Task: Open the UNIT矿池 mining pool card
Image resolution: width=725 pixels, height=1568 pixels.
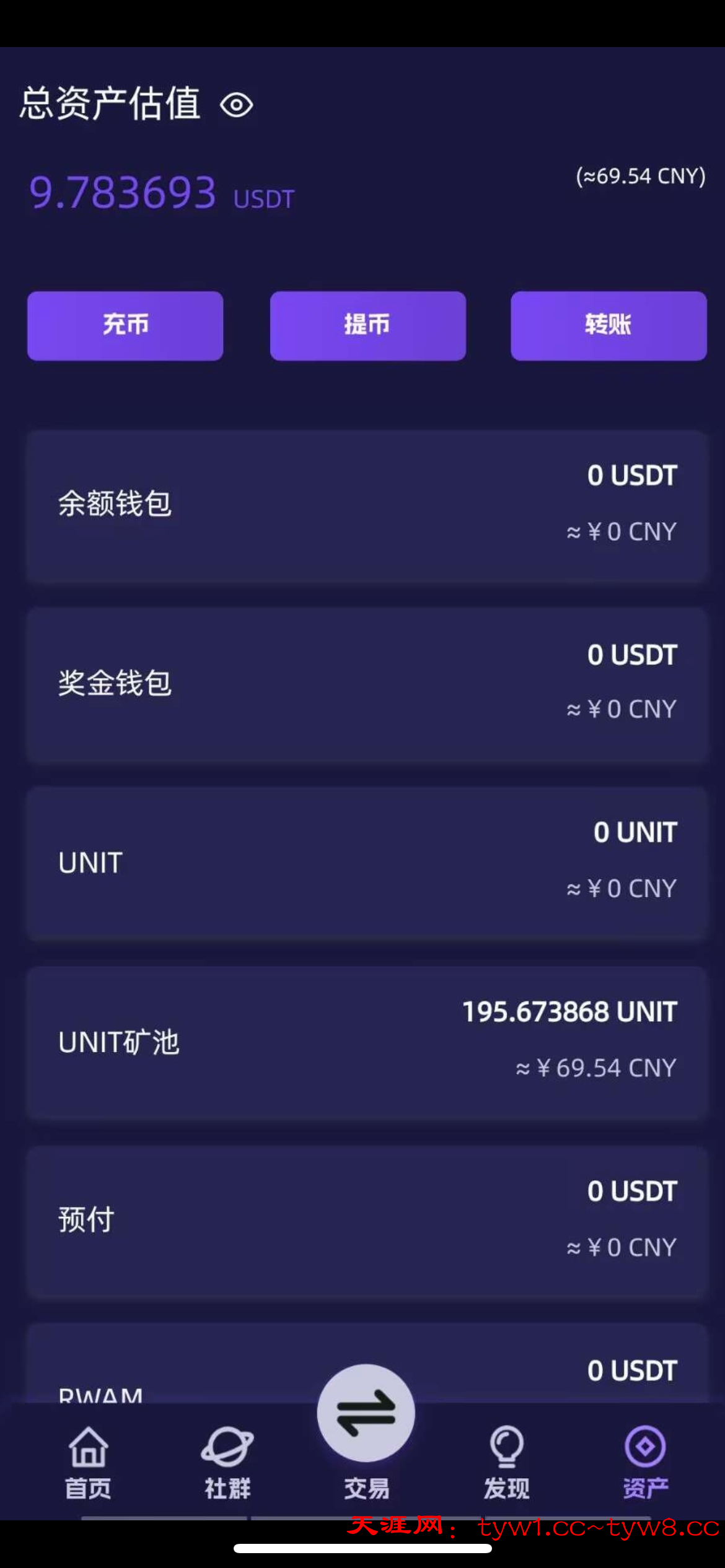Action: [x=367, y=1042]
